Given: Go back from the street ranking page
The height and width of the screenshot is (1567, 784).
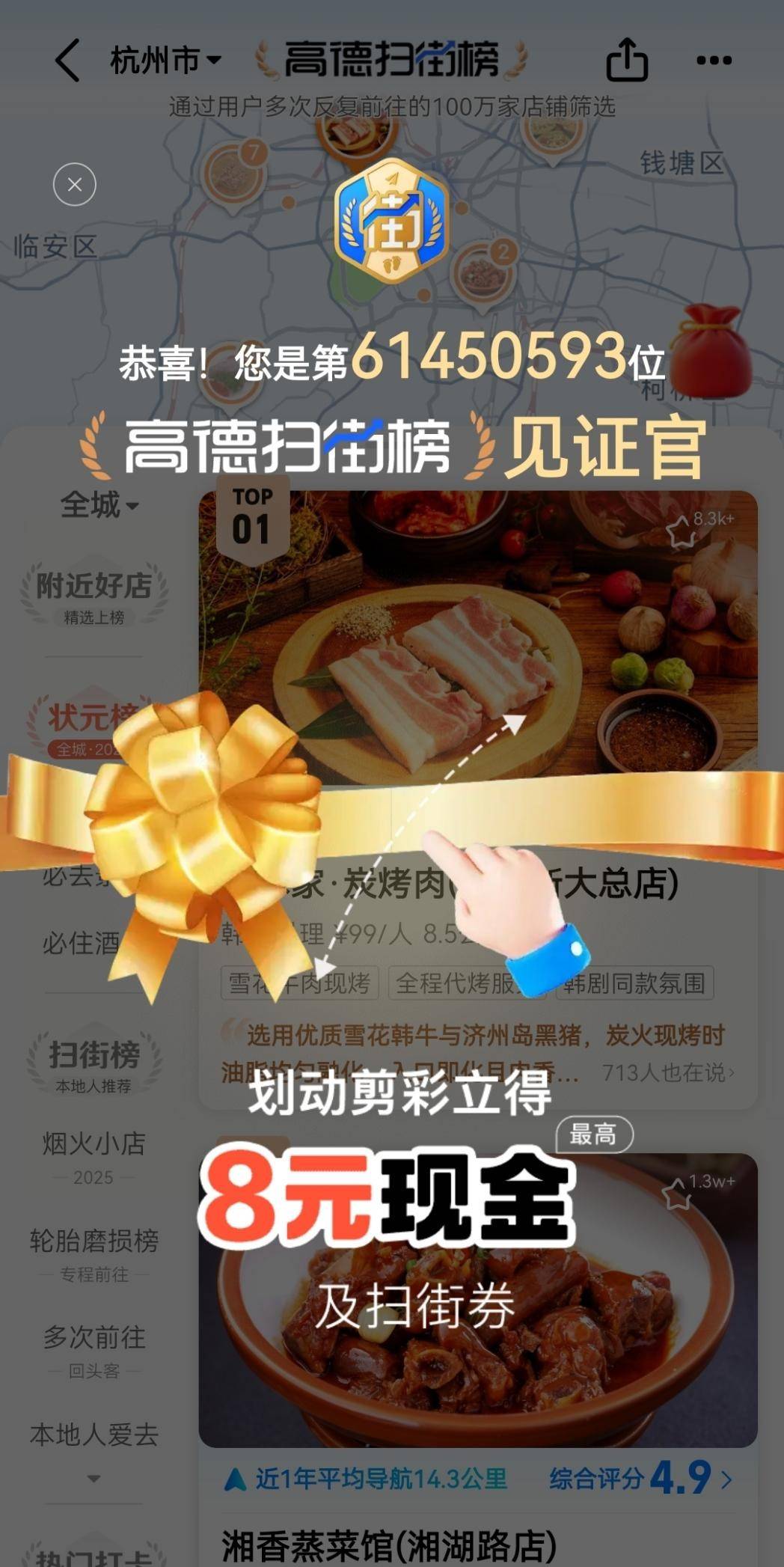Looking at the screenshot, I should [x=67, y=60].
